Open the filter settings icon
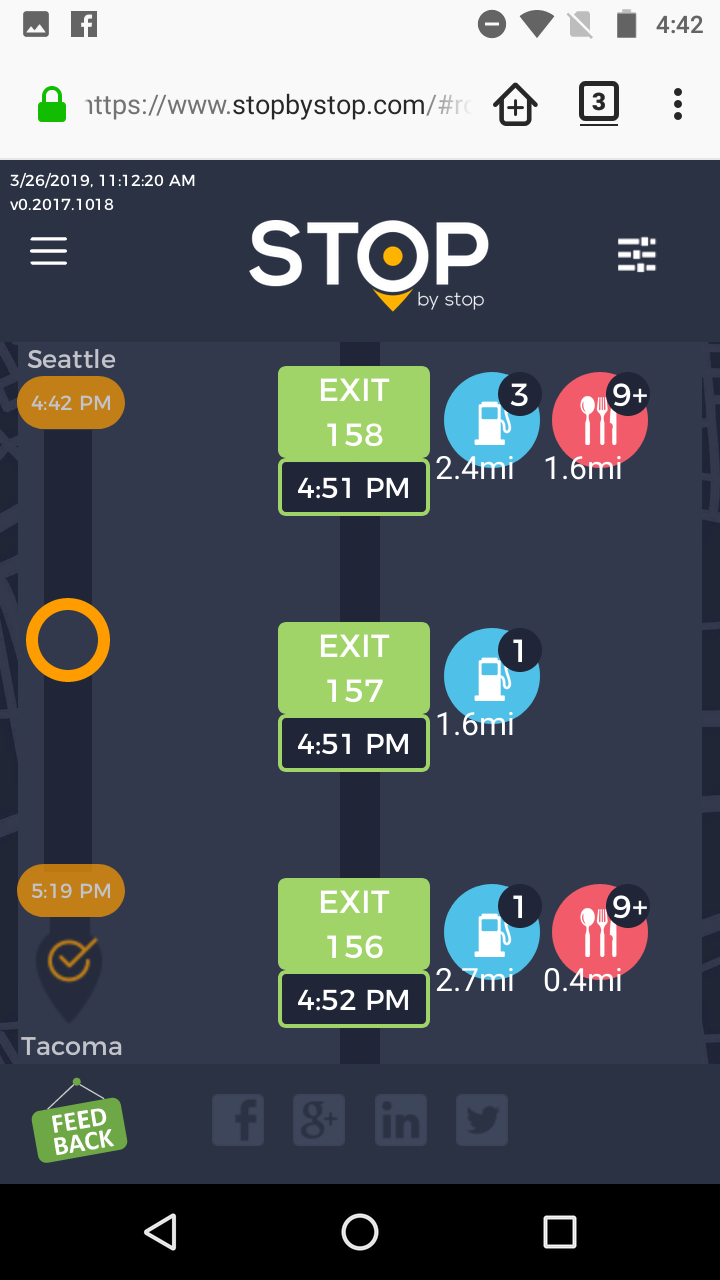Image resolution: width=720 pixels, height=1280 pixels. 637,255
